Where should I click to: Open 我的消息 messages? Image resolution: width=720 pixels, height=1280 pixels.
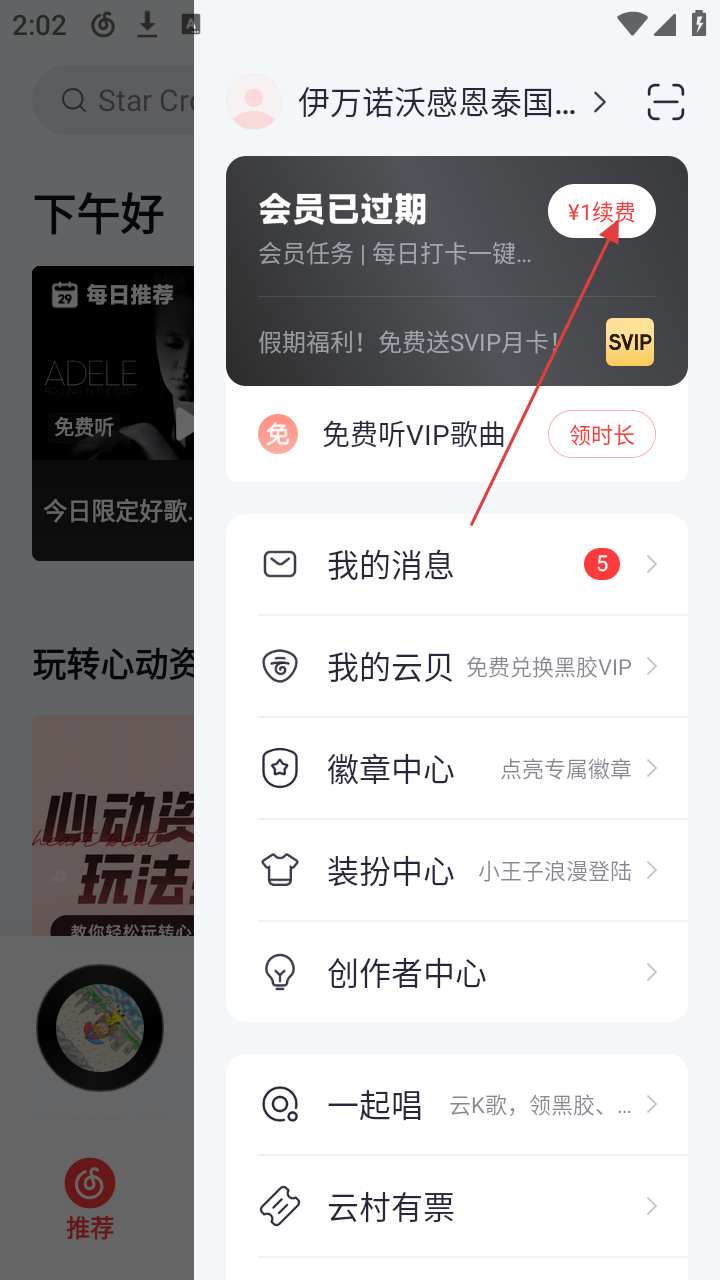point(456,565)
